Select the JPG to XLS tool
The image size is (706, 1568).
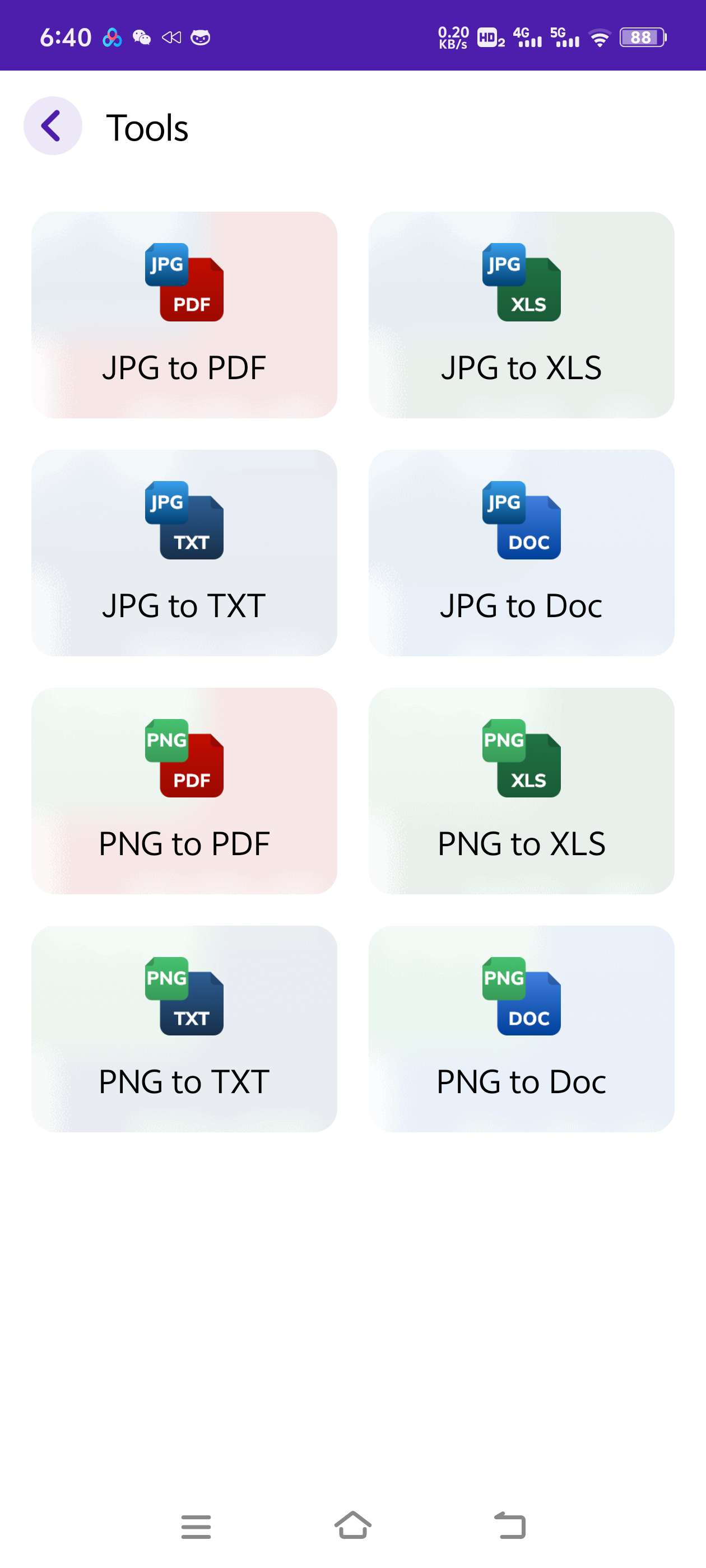point(521,315)
